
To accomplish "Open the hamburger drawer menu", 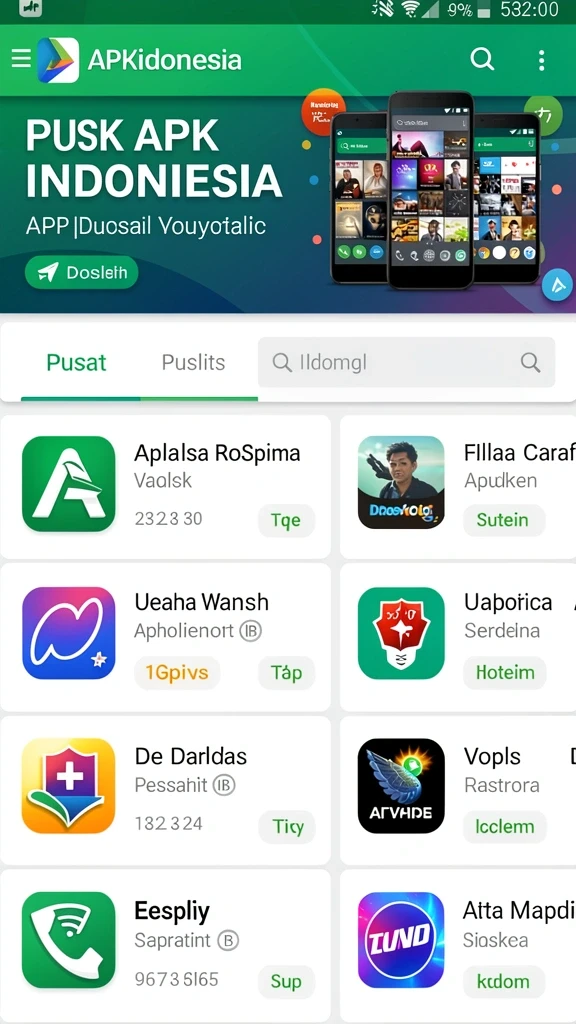I will pyautogui.click(x=21, y=59).
